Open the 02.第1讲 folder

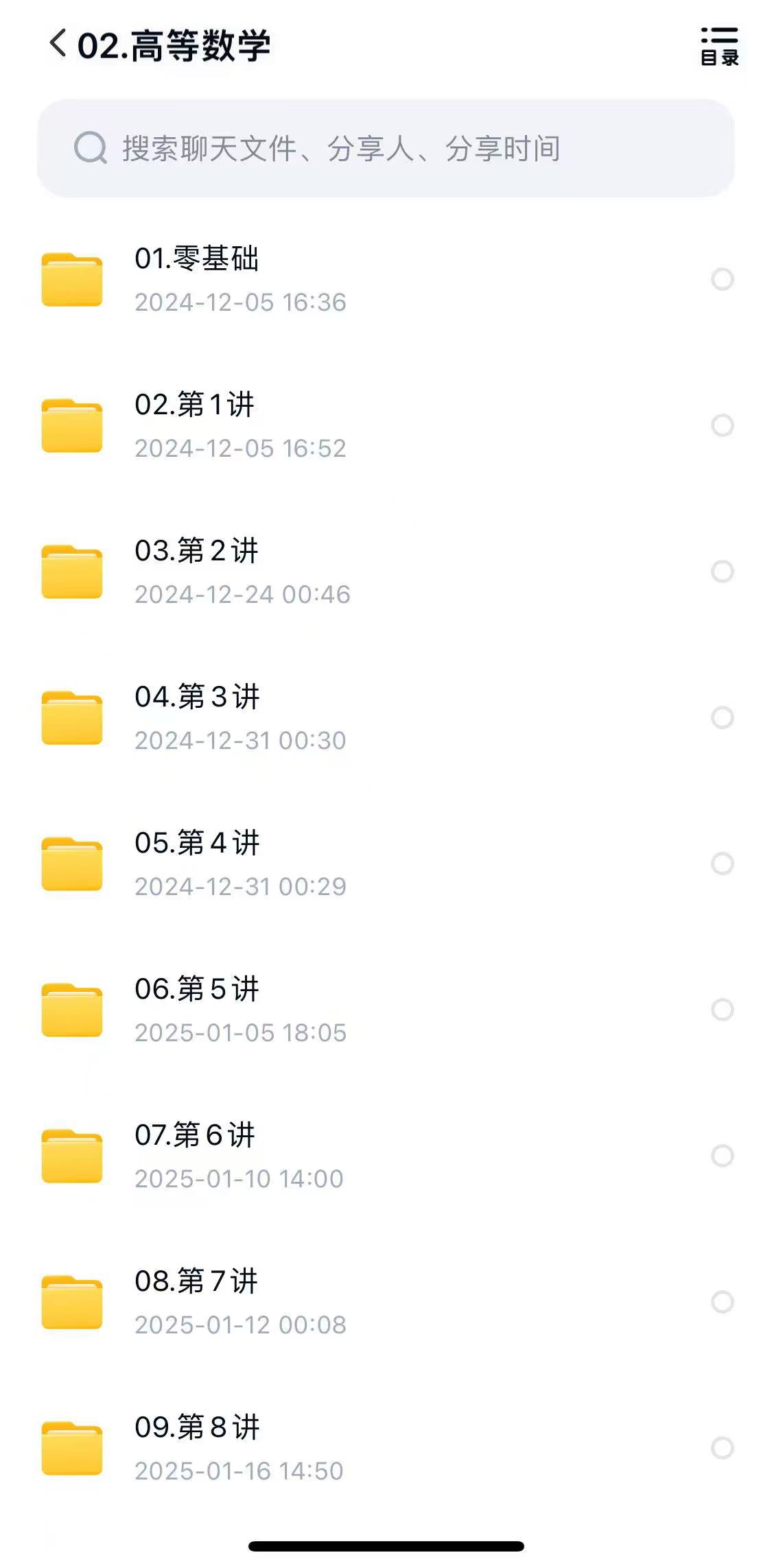[x=195, y=405]
